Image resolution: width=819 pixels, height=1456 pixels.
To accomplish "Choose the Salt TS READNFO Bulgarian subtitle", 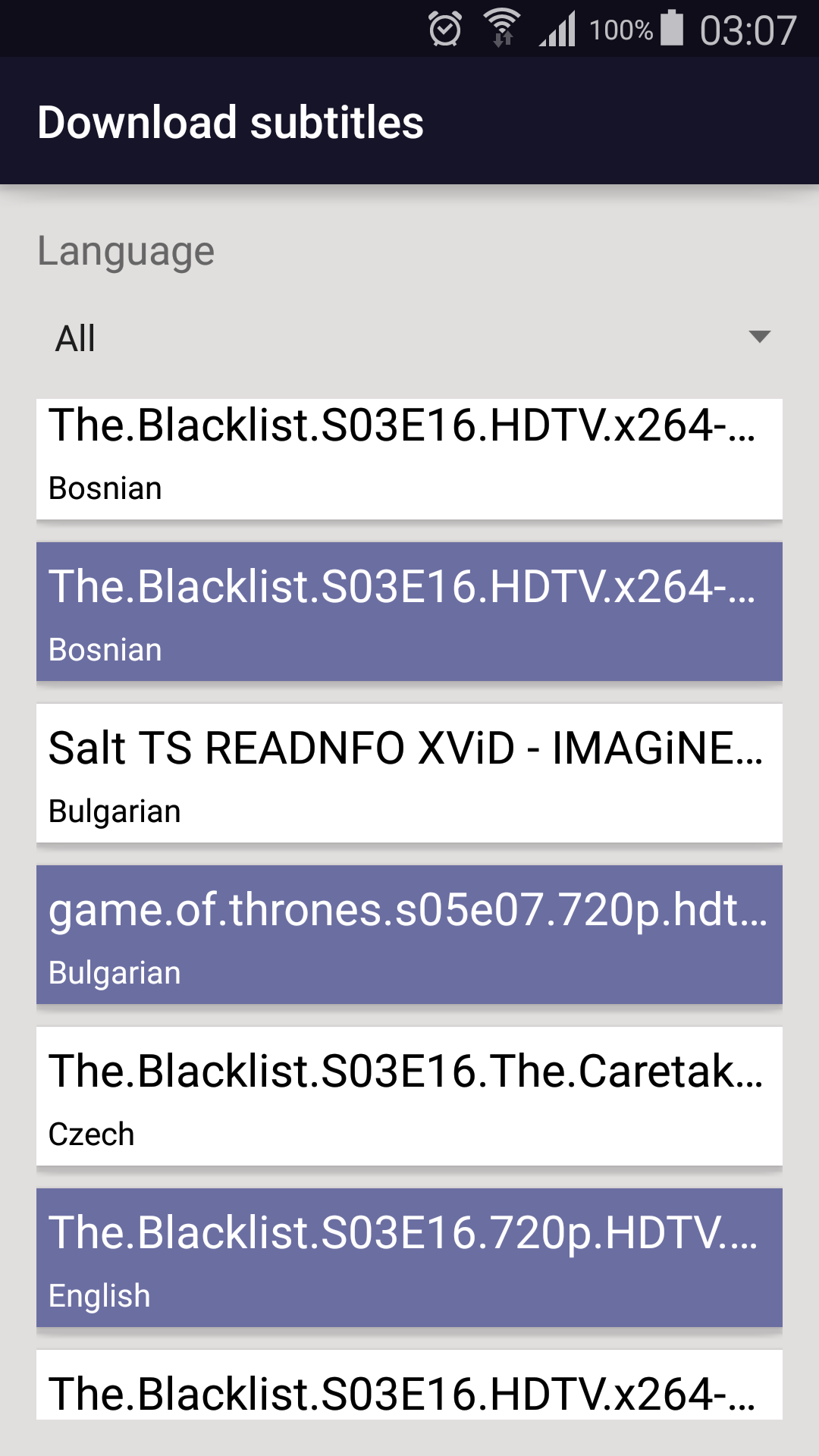I will (409, 772).
